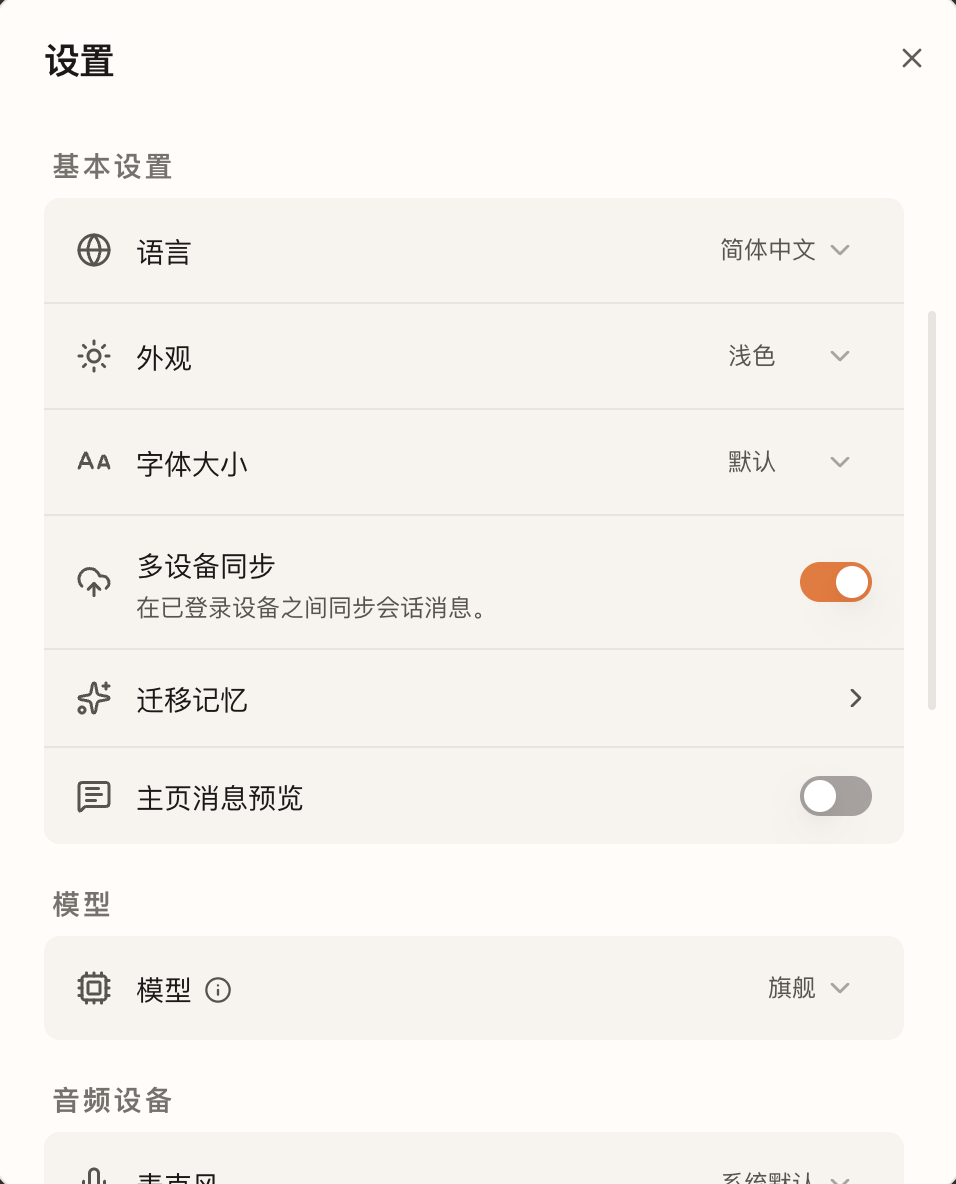This screenshot has width=956, height=1184.
Task: Open the 默认 font size dropdown
Action: point(790,462)
